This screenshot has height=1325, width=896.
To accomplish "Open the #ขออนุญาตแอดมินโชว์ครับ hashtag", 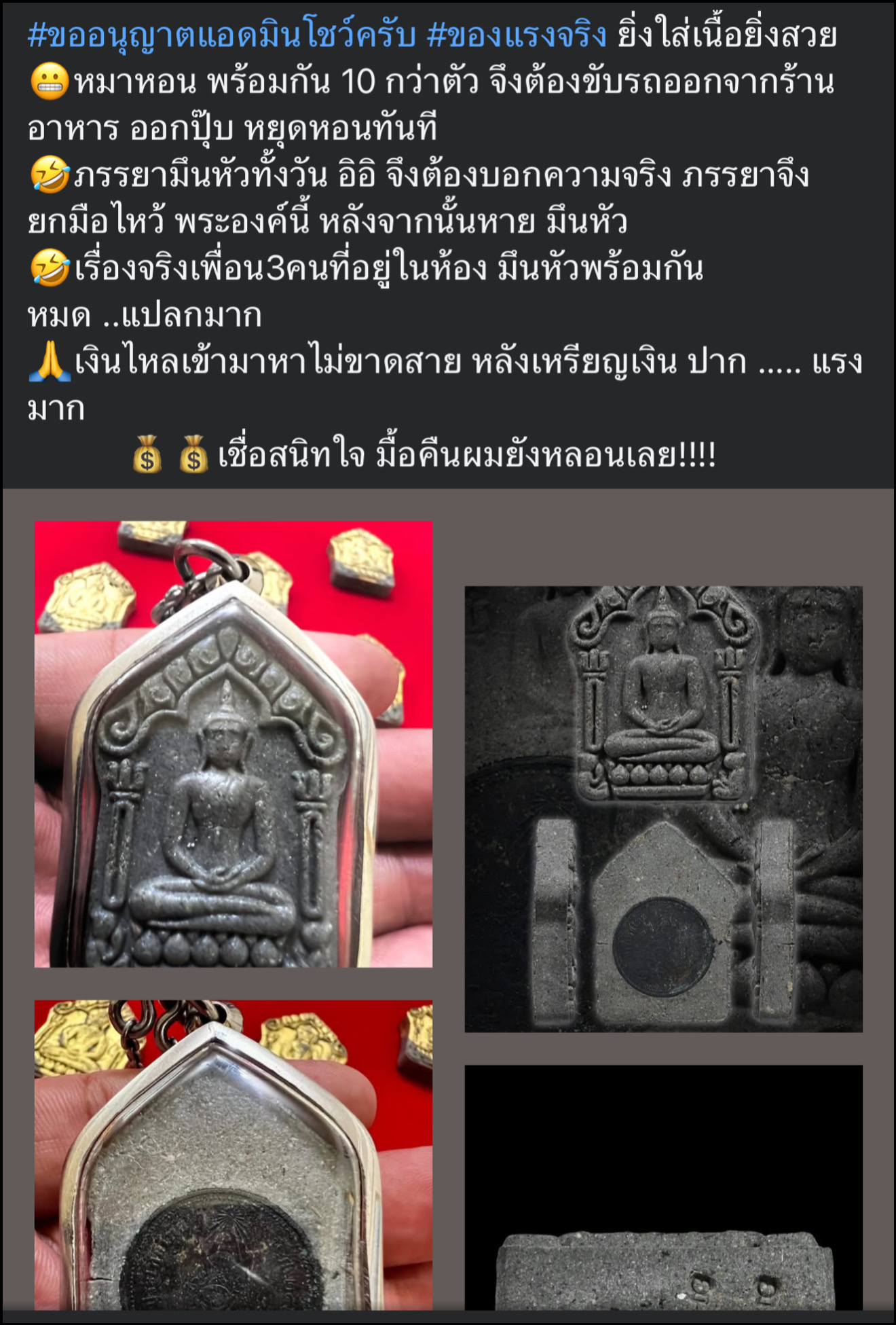I will 221,35.
